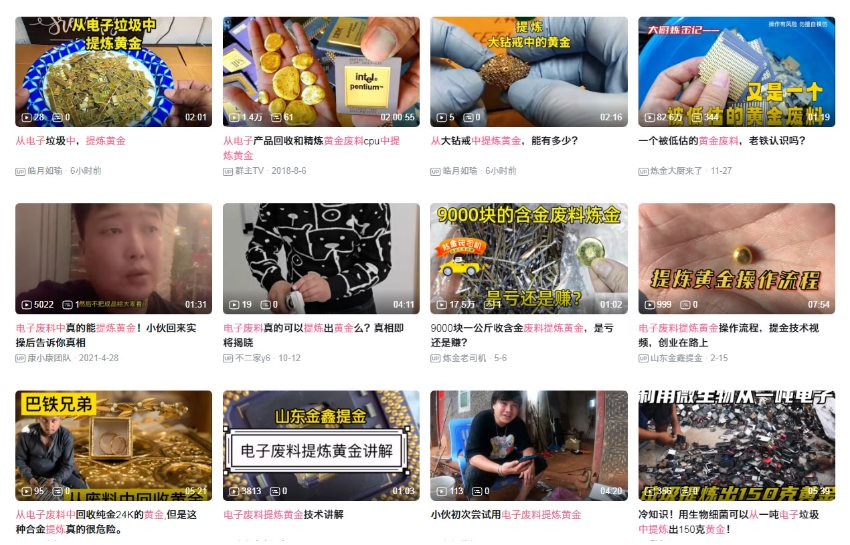Open 小伙初次尝试用电子废料提炼黄金 video
Viewport: 850px width, 545px height.
529,445
